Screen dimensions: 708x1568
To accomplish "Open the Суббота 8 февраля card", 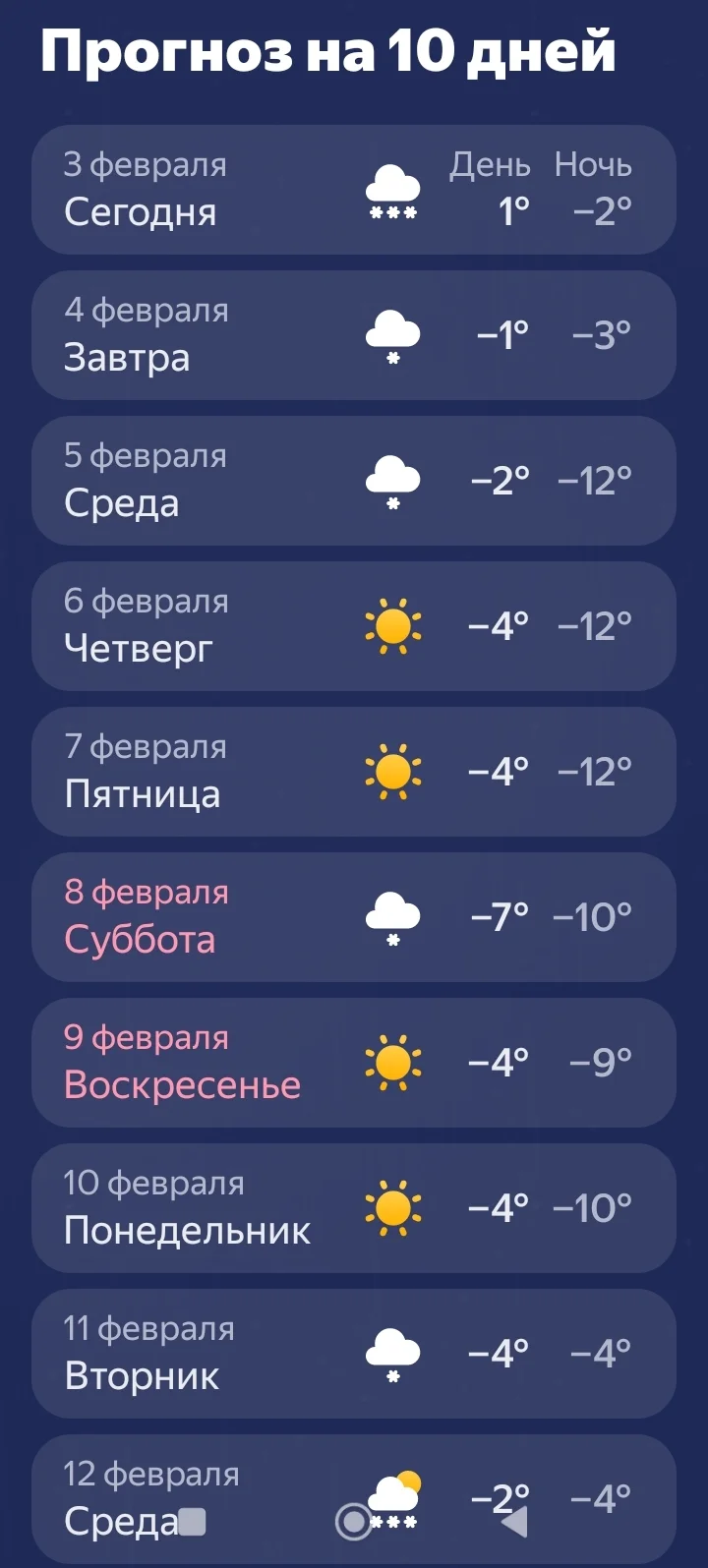I will pos(352,916).
